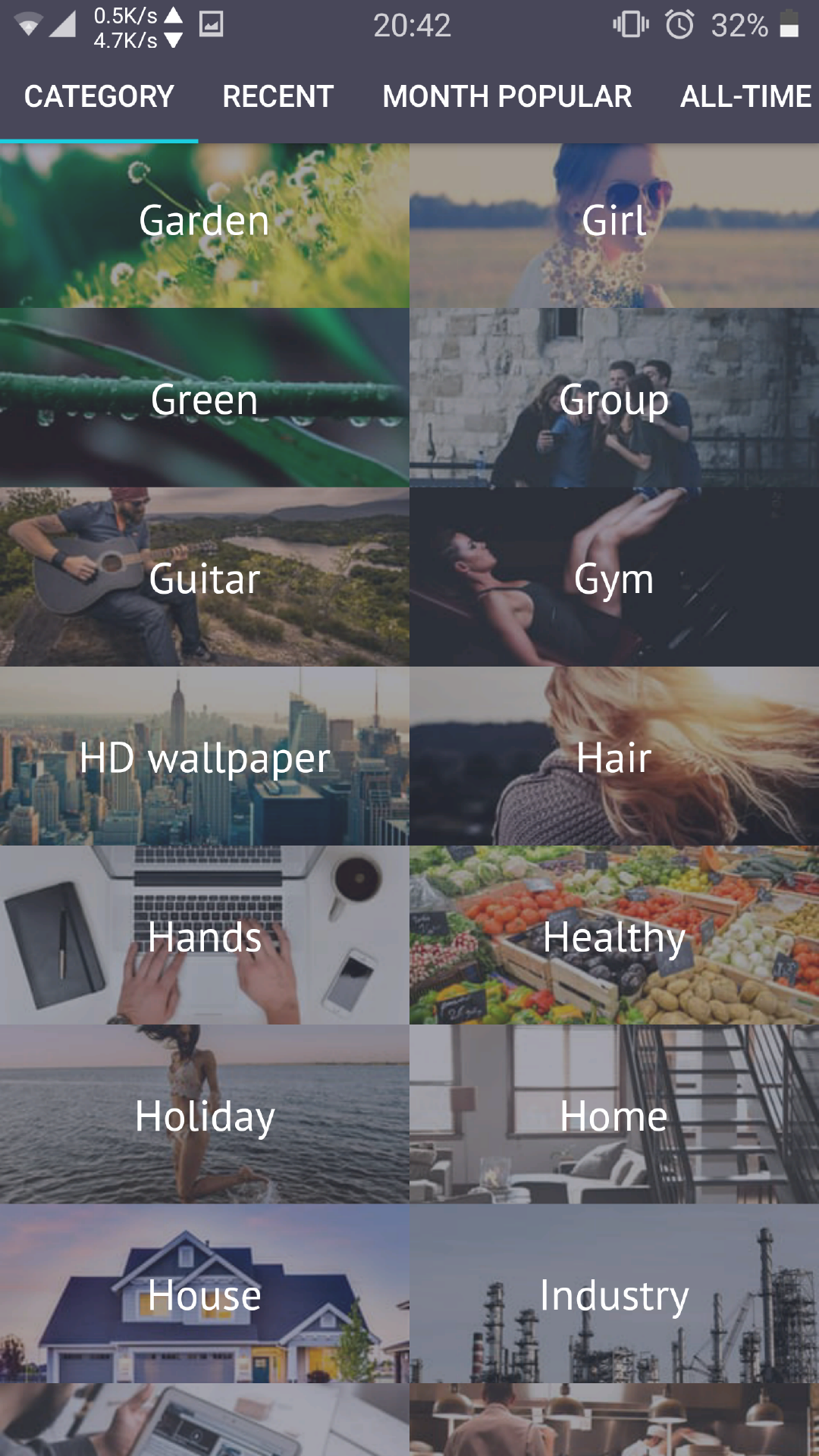
Task: Open the Garden wallpaper category
Action: pos(204,221)
